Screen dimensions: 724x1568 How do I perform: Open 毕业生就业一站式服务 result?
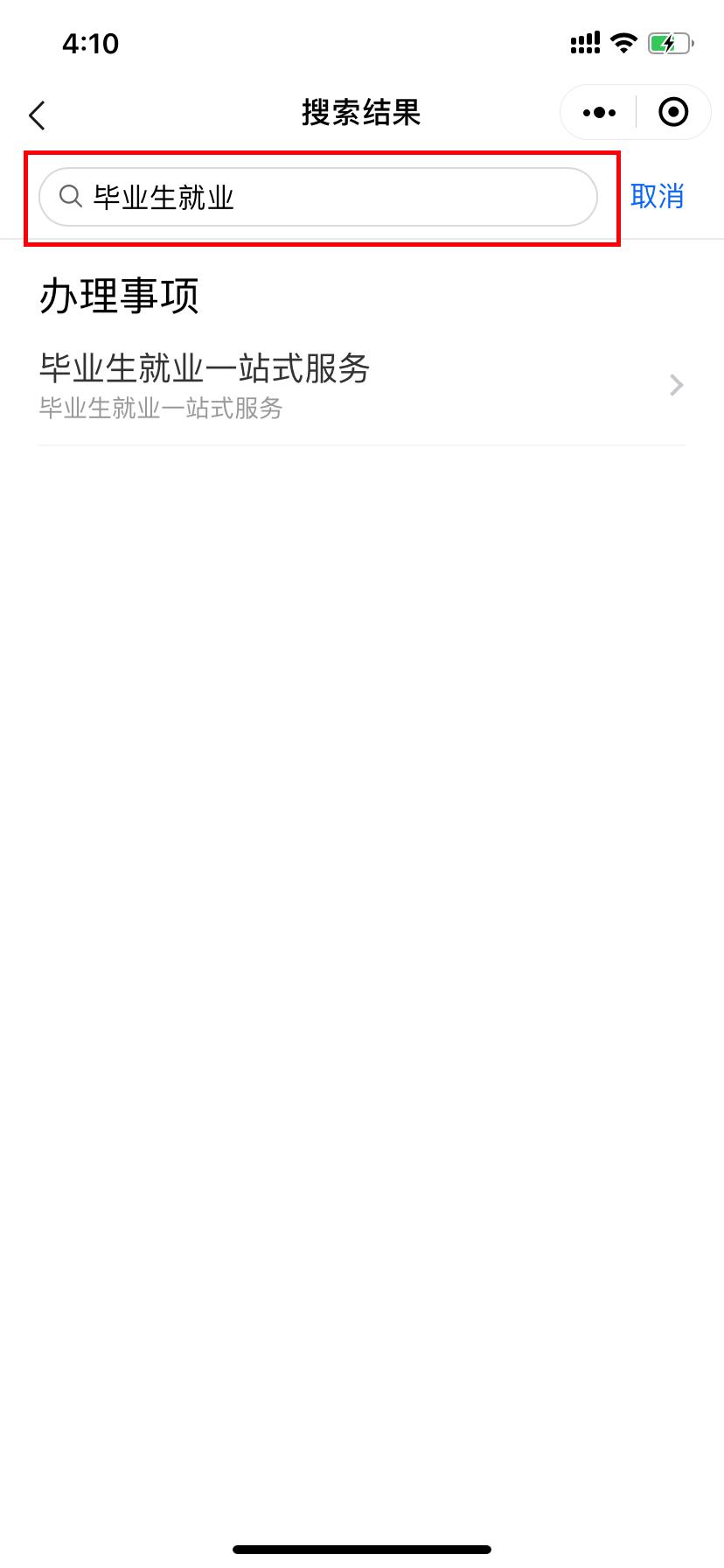pyautogui.click(x=361, y=386)
